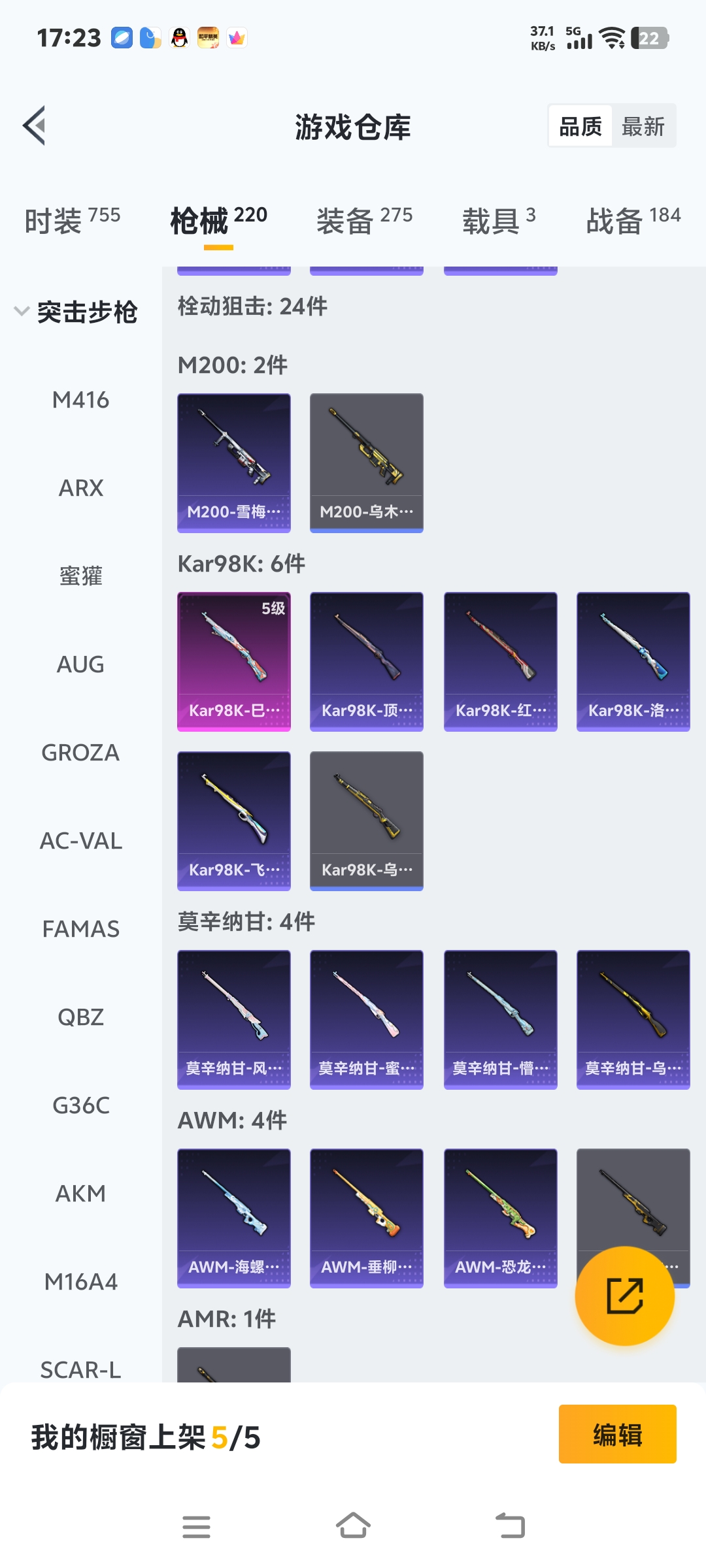Open the 载具 tab
The height and width of the screenshot is (1568, 706).
499,220
